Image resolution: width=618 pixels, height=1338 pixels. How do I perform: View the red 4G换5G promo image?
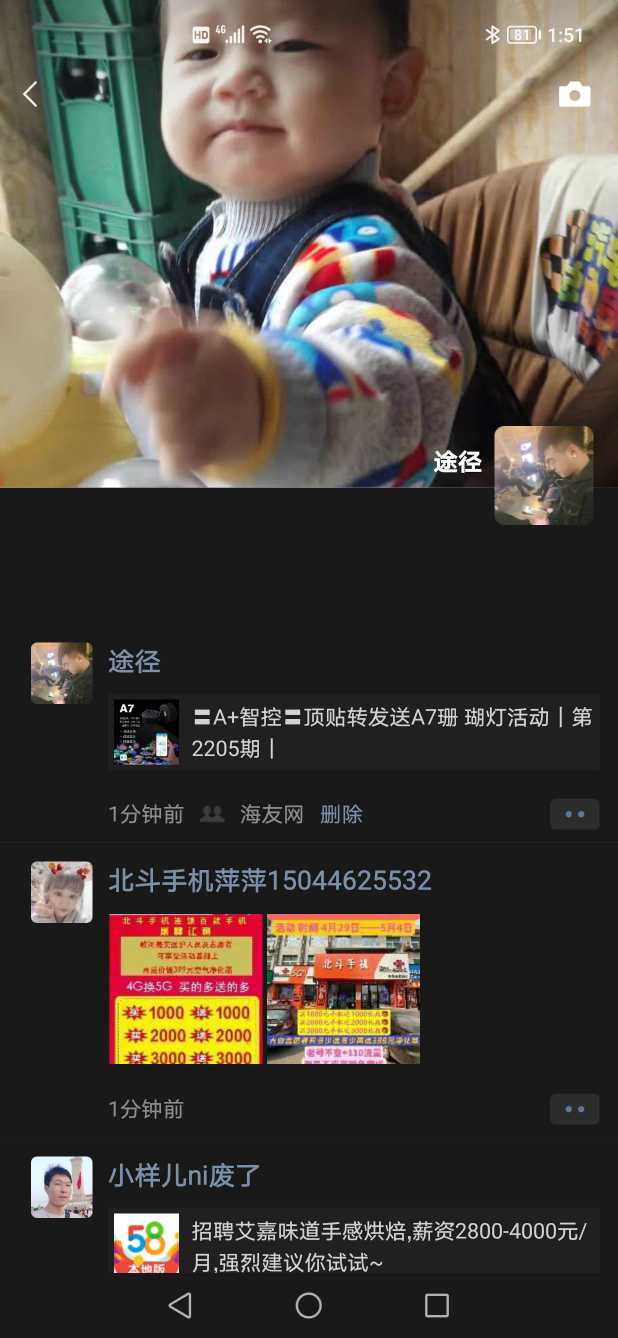pyautogui.click(x=185, y=989)
